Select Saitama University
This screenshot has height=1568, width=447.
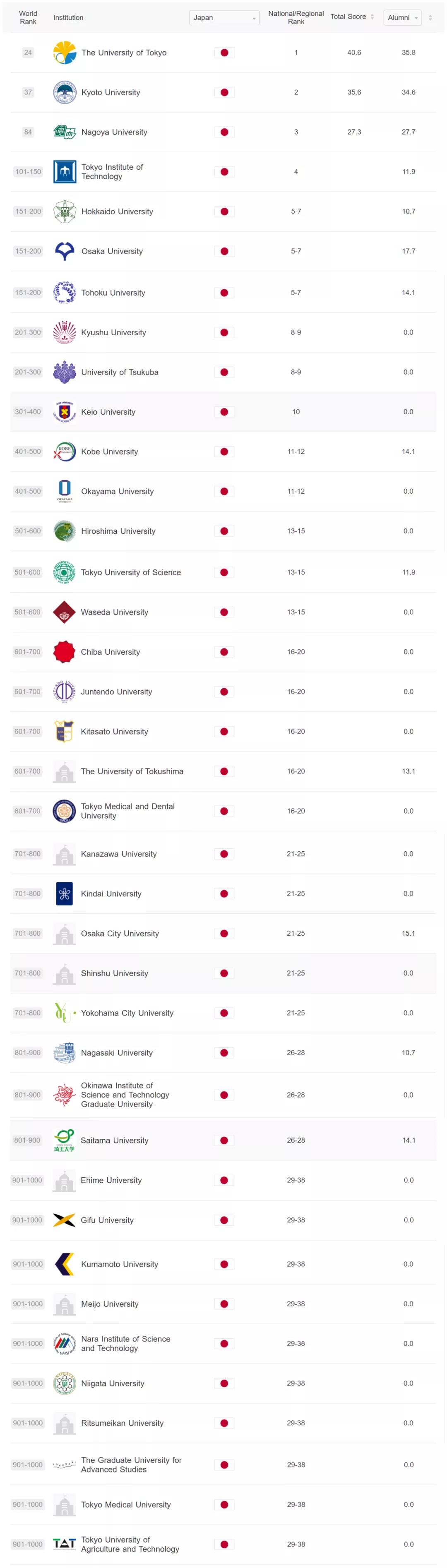(x=115, y=1141)
